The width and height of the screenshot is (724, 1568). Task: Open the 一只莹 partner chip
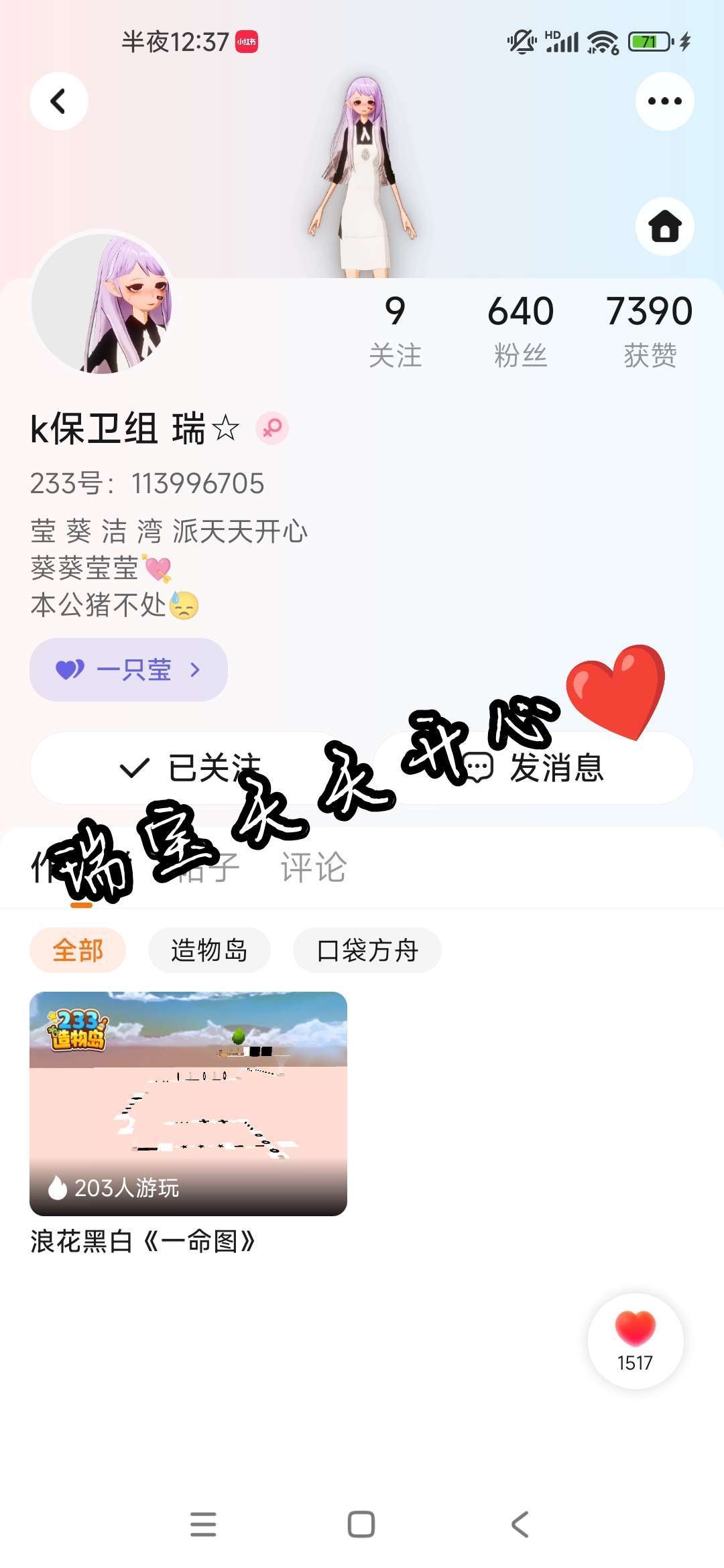129,669
